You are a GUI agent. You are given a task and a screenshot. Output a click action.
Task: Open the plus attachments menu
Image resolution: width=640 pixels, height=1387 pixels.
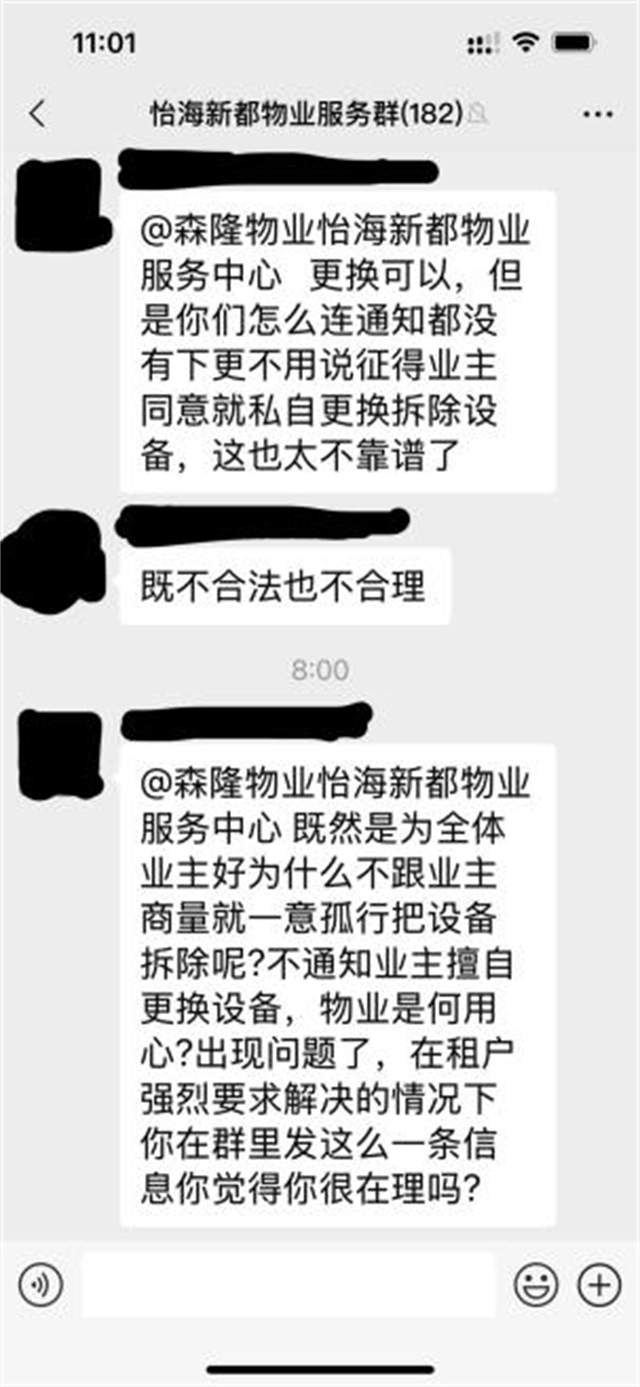pos(600,1284)
